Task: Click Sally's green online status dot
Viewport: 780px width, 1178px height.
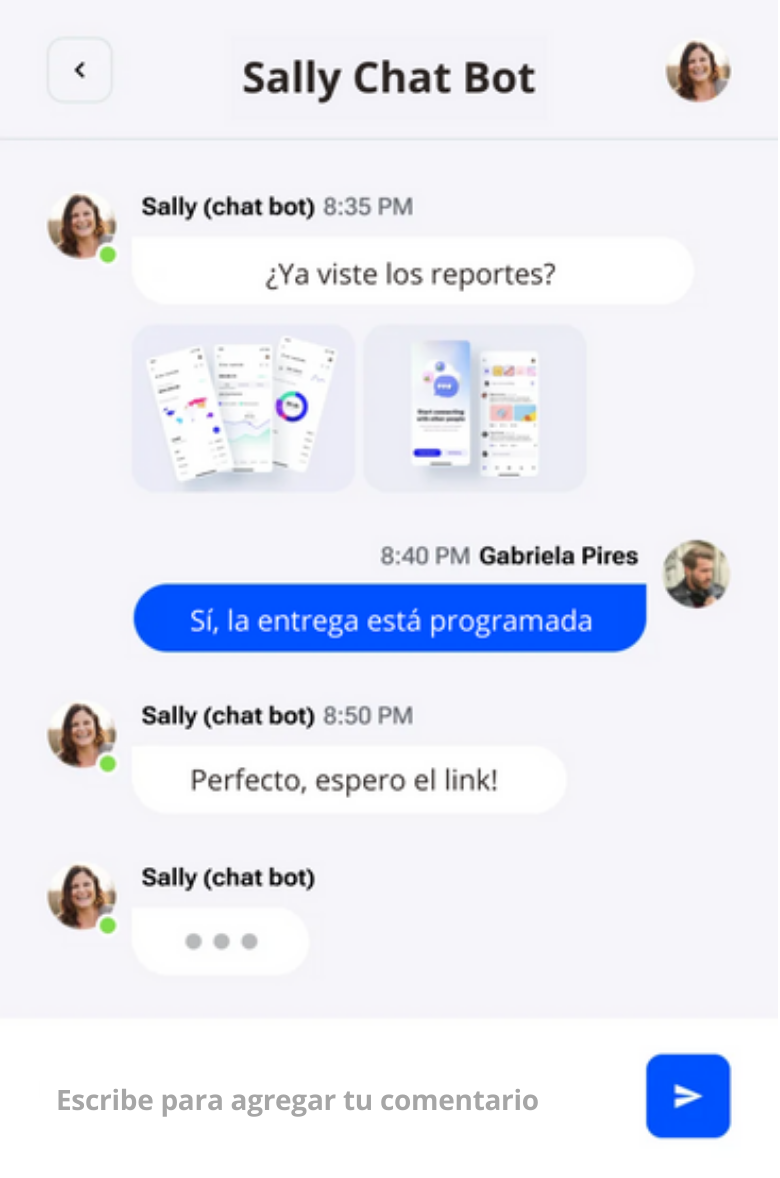Action: pyautogui.click(x=107, y=255)
